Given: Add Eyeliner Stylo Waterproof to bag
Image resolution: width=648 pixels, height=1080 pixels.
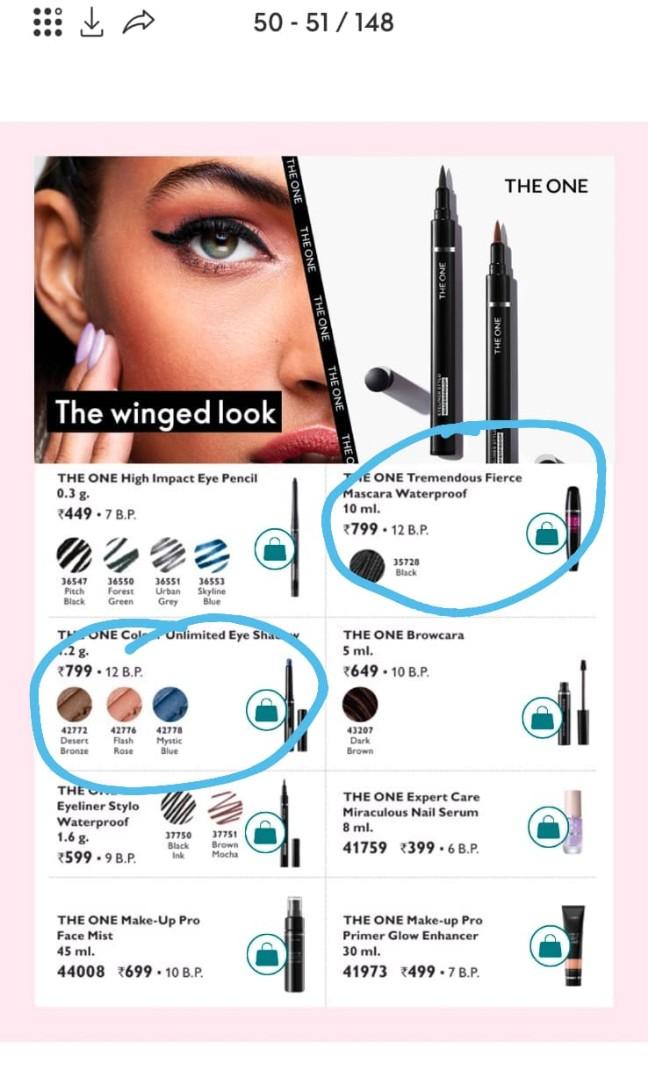Looking at the screenshot, I should point(265,832).
